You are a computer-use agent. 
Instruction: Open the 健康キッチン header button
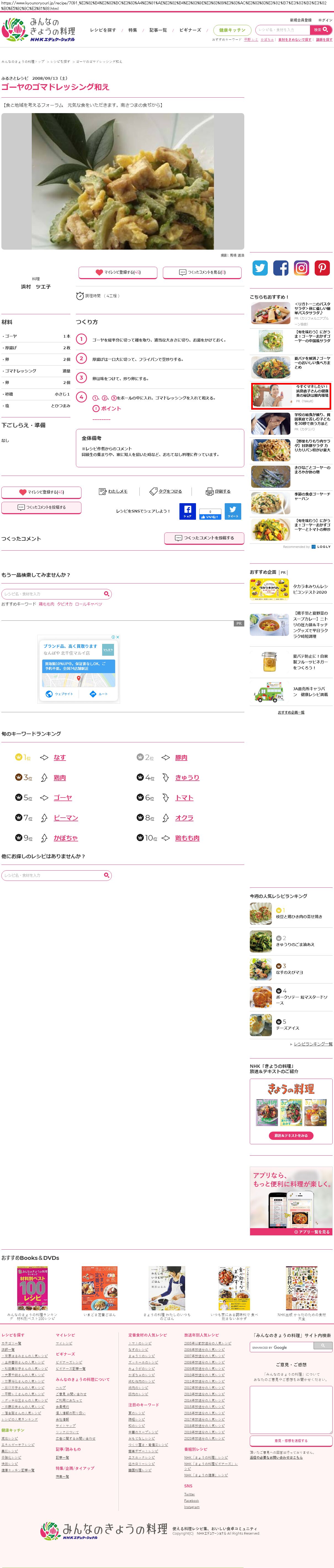232,30
